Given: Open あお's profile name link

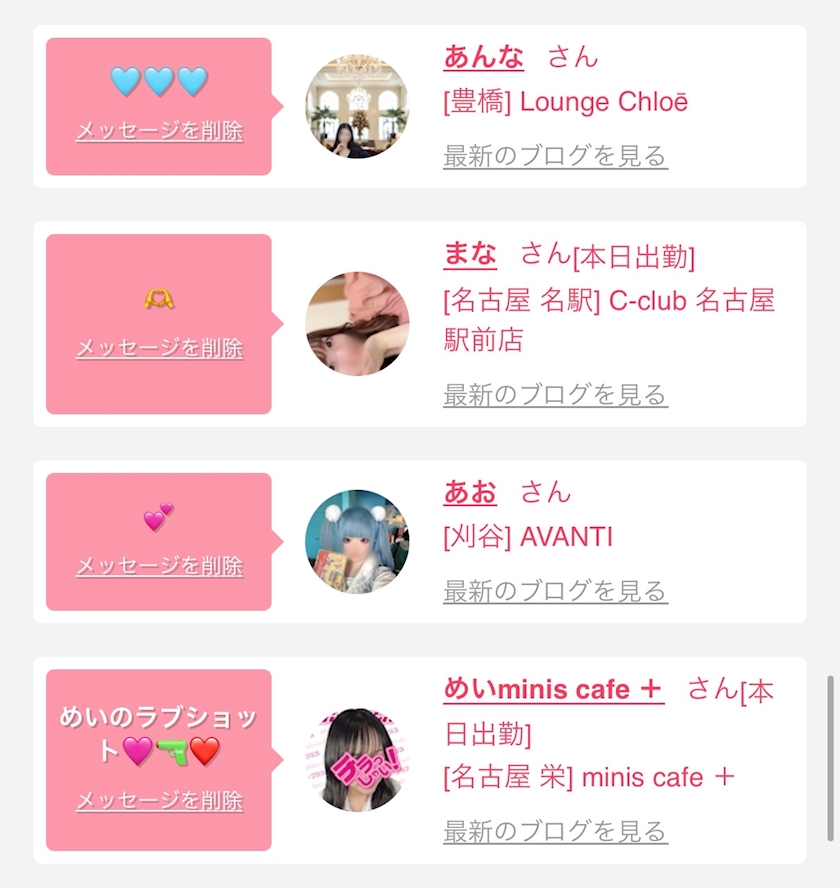Looking at the screenshot, I should pyautogui.click(x=470, y=492).
